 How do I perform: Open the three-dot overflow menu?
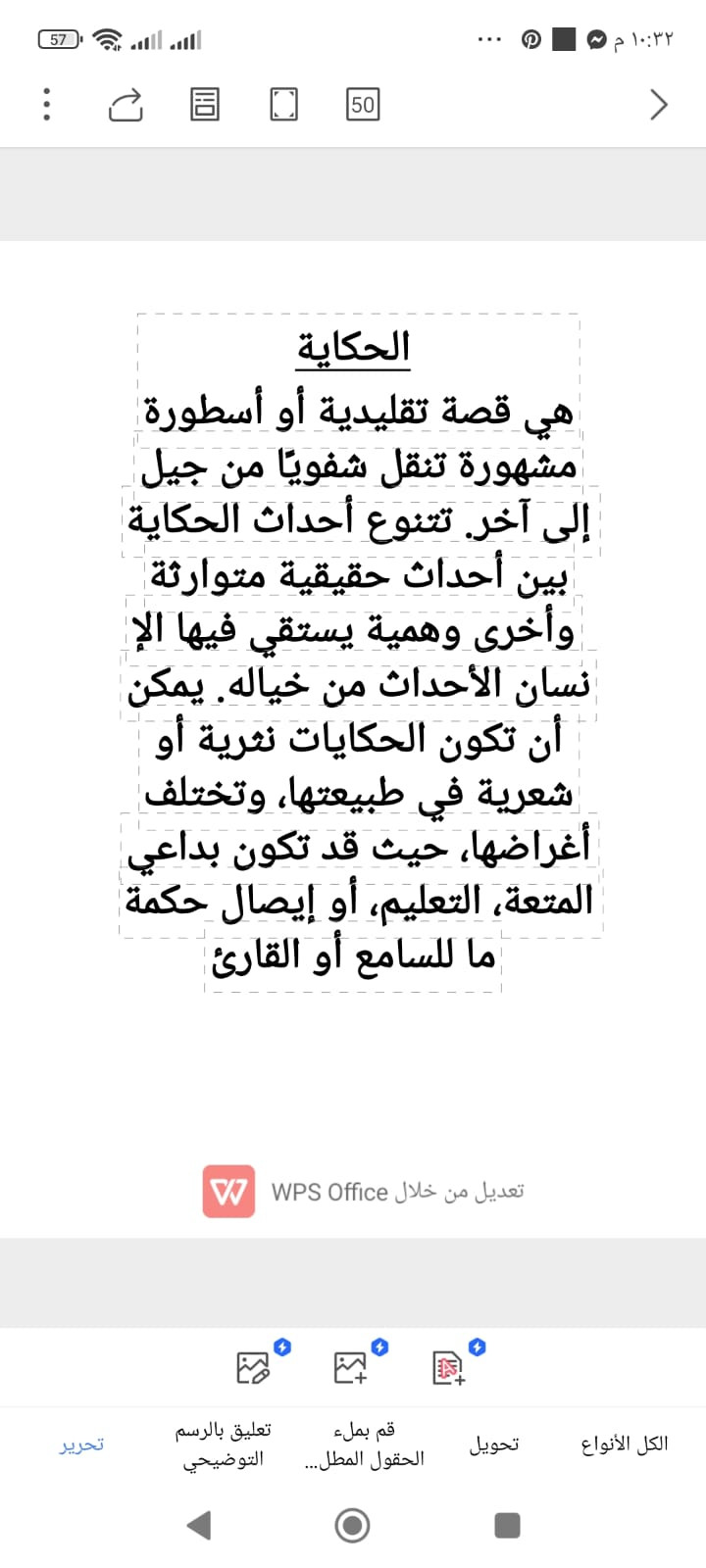click(46, 104)
